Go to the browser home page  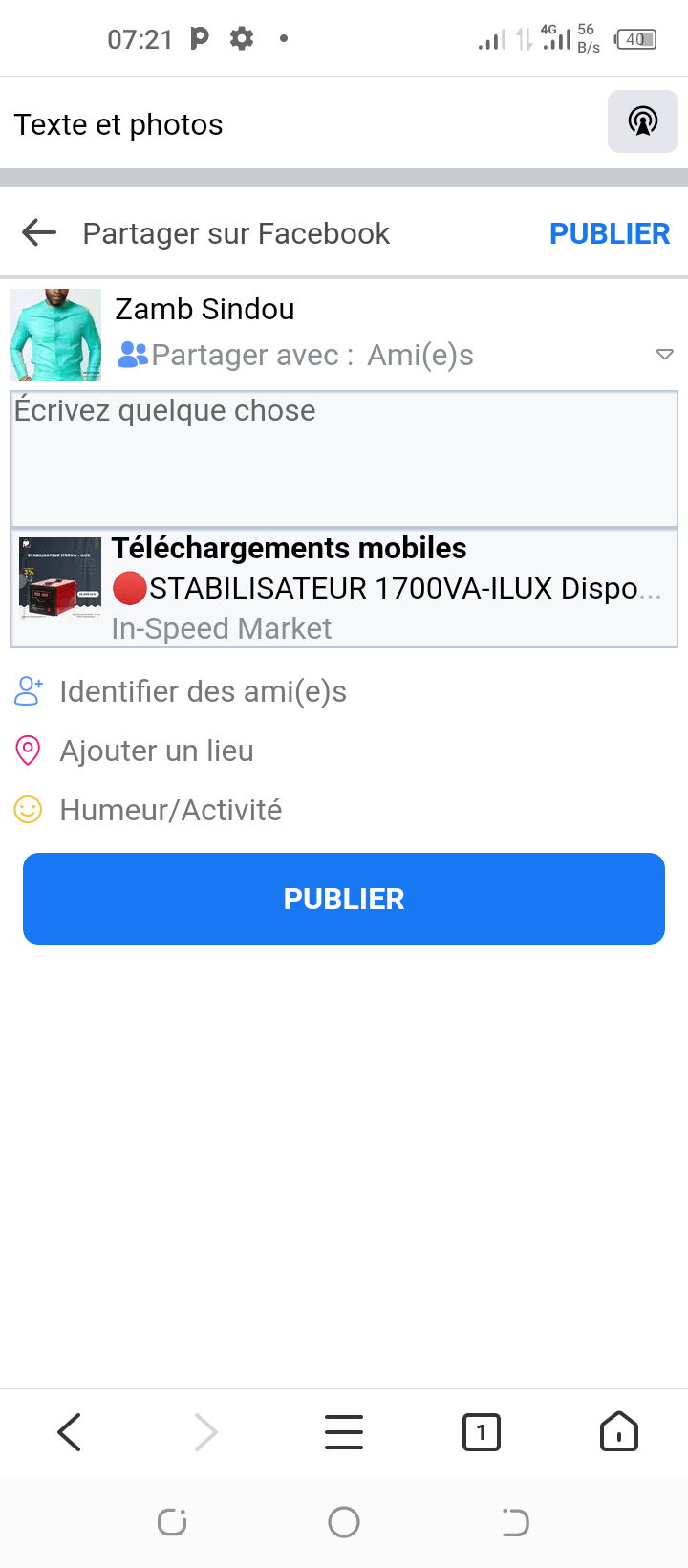(x=618, y=1432)
